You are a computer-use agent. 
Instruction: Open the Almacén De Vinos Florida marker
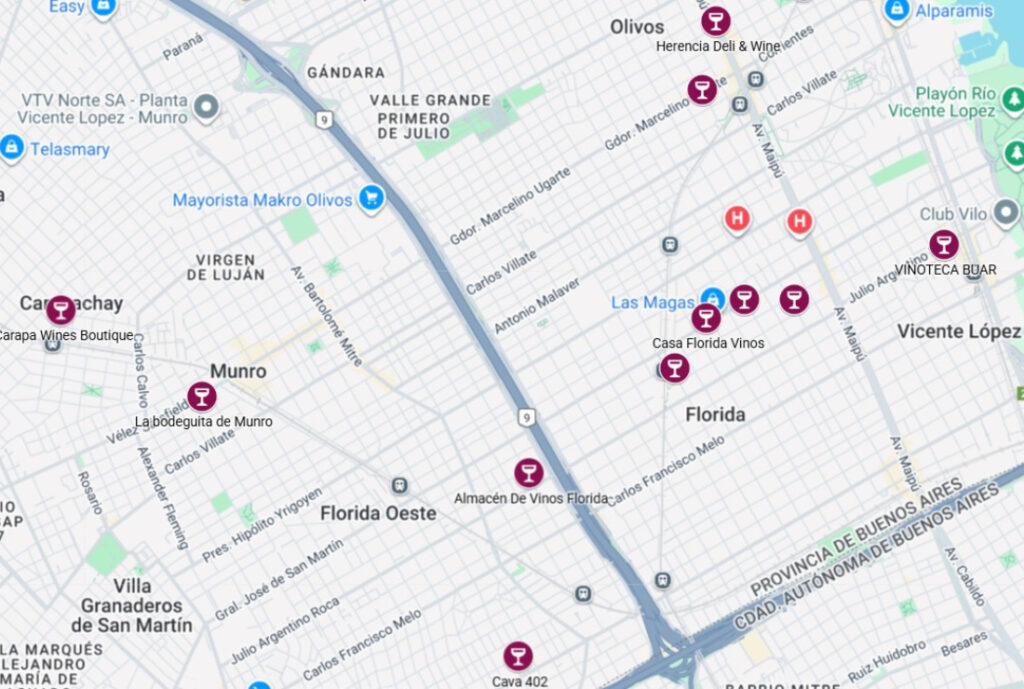point(529,473)
